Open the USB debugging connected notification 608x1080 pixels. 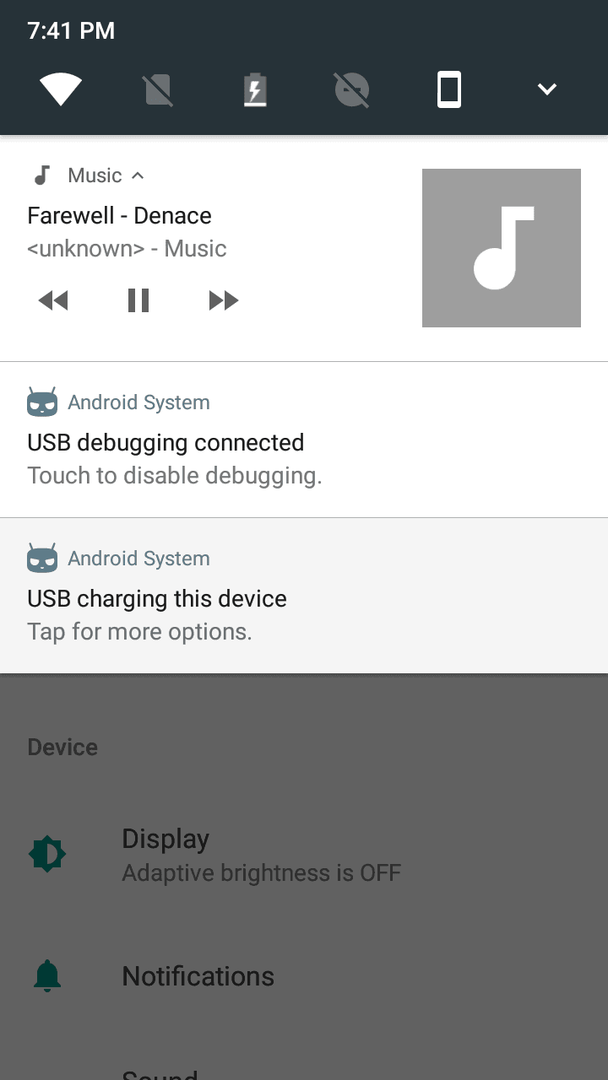tap(304, 439)
